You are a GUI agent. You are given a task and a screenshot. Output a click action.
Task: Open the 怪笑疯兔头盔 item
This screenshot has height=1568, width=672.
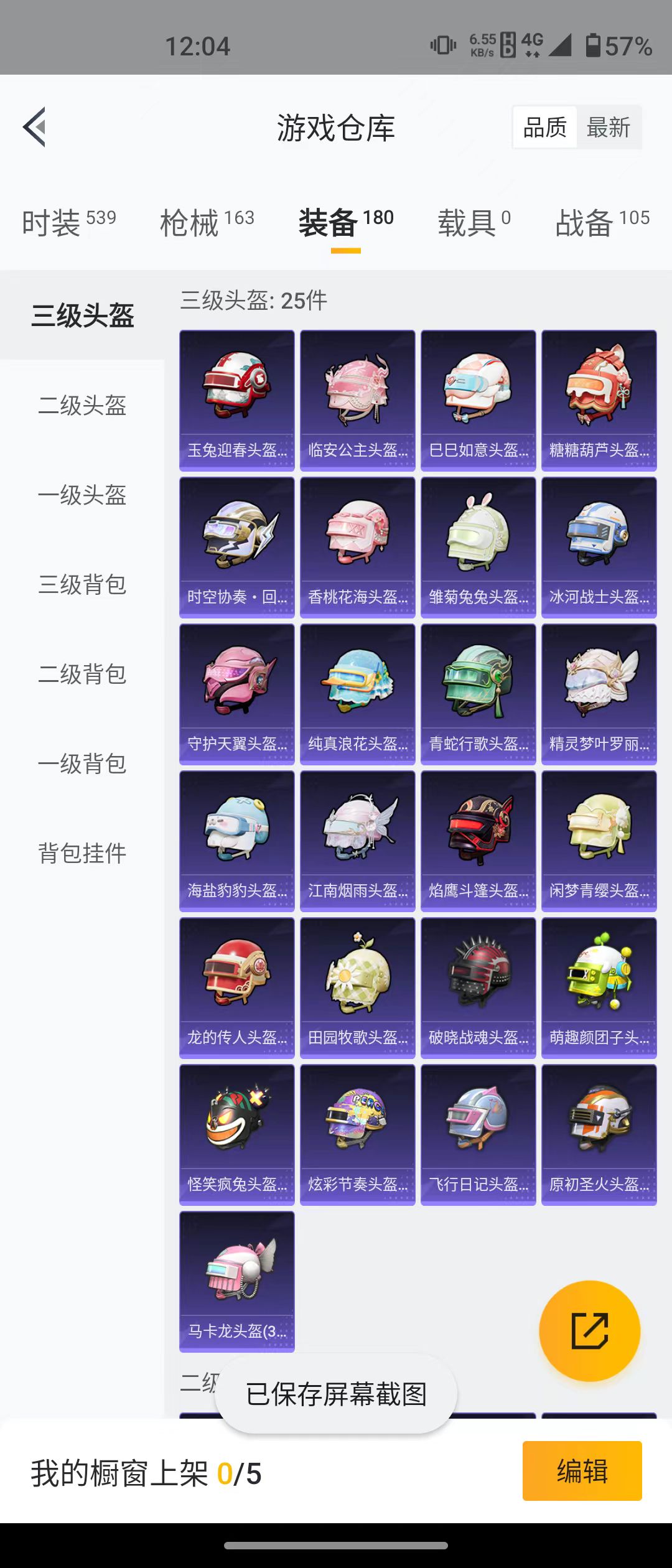tap(236, 1134)
